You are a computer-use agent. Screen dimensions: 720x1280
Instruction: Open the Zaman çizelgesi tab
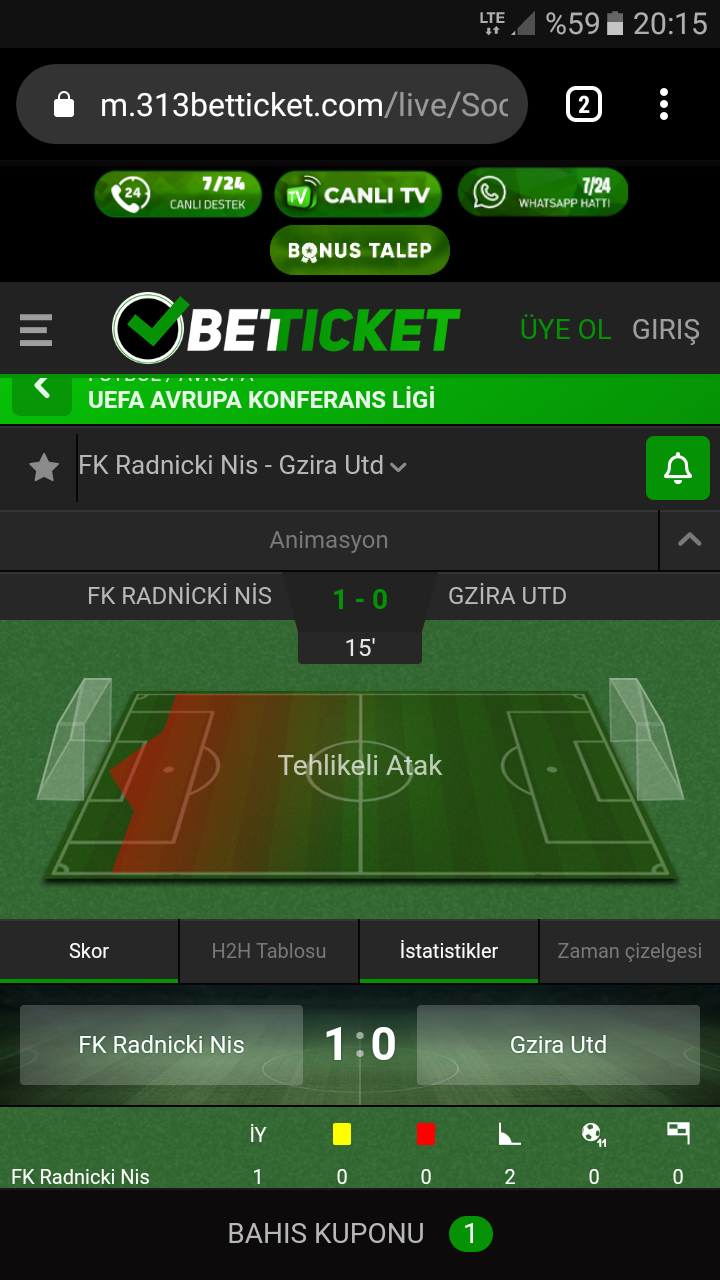point(629,951)
